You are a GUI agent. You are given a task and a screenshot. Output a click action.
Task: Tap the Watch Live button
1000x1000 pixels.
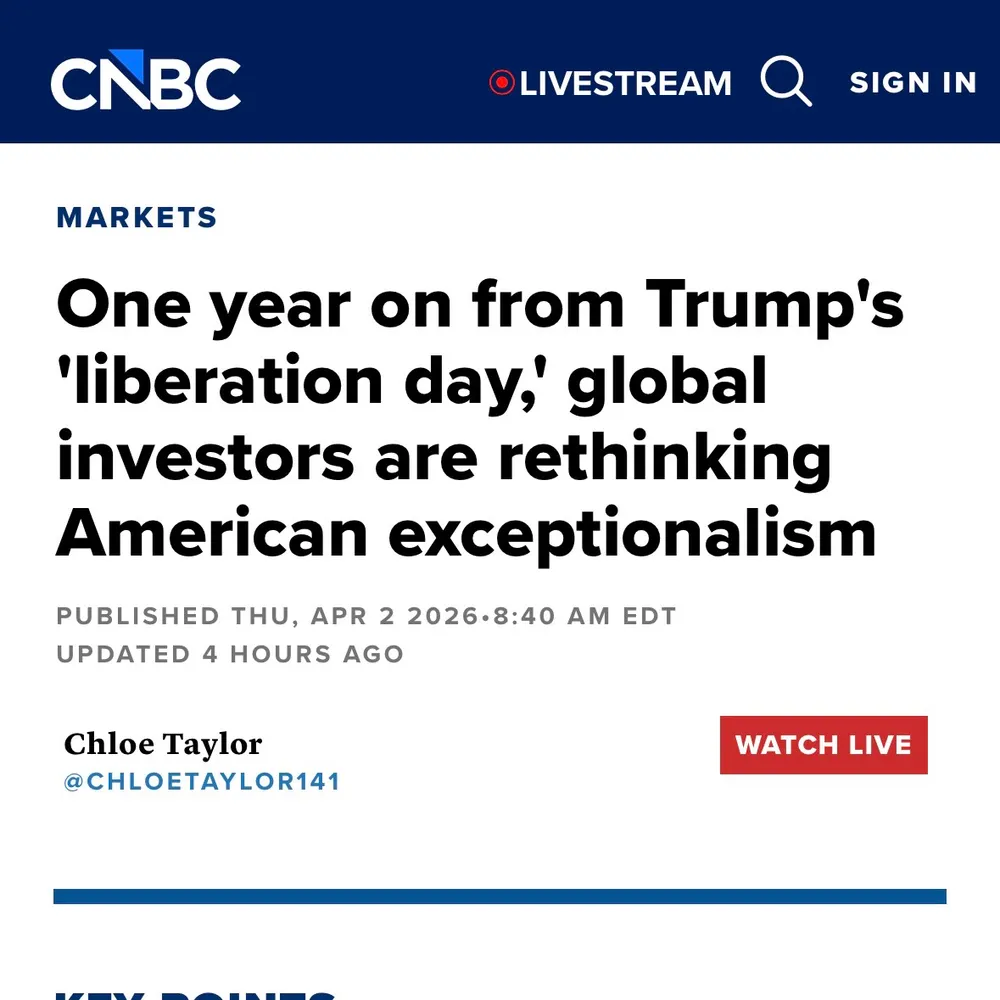[x=823, y=745]
